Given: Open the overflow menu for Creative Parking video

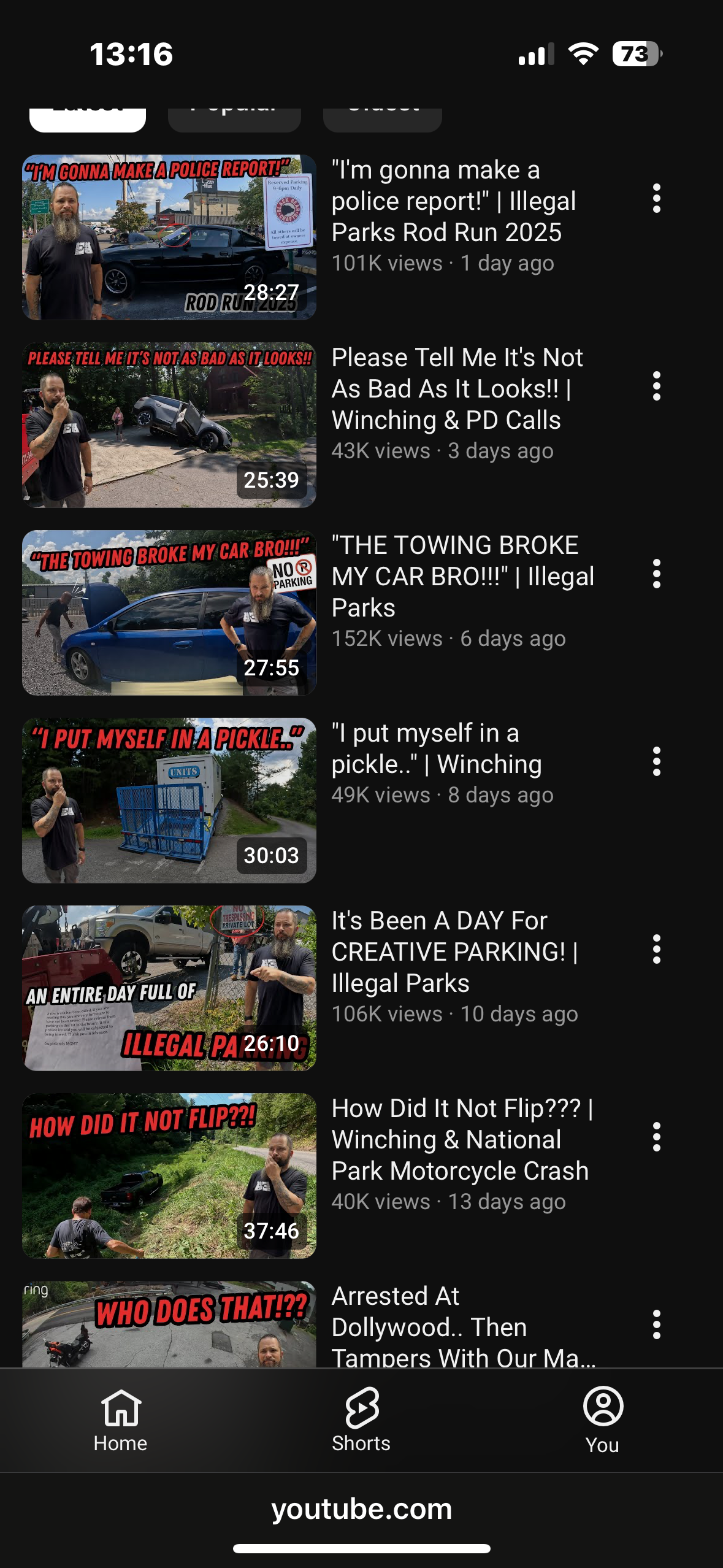Looking at the screenshot, I should (x=656, y=949).
